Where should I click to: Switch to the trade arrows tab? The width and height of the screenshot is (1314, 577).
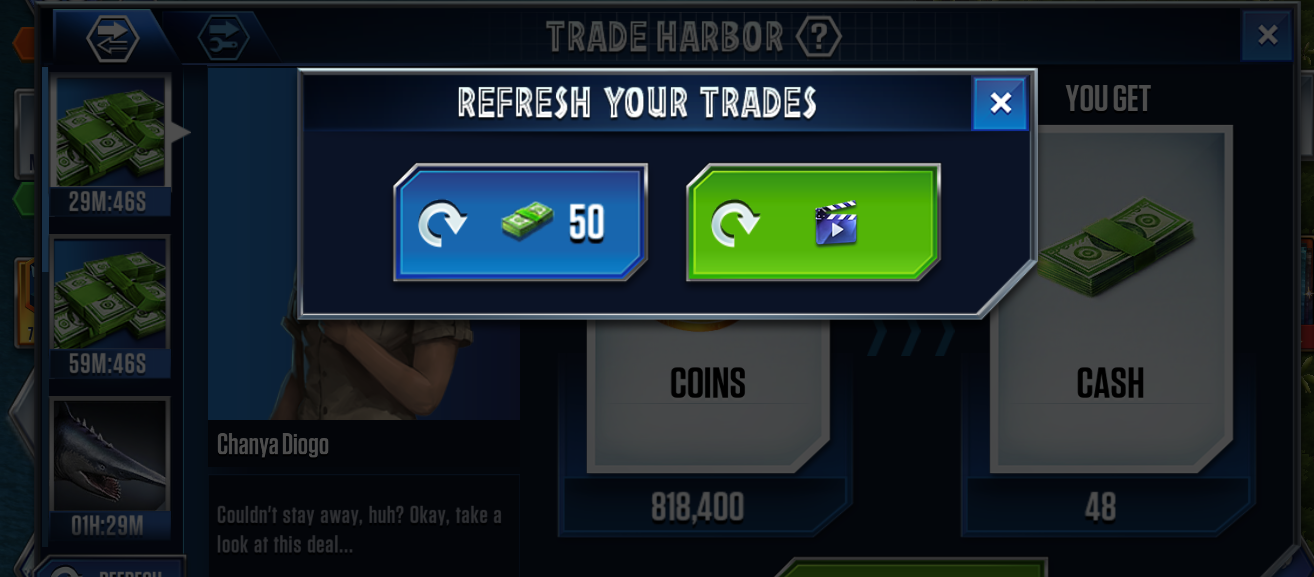coord(112,38)
